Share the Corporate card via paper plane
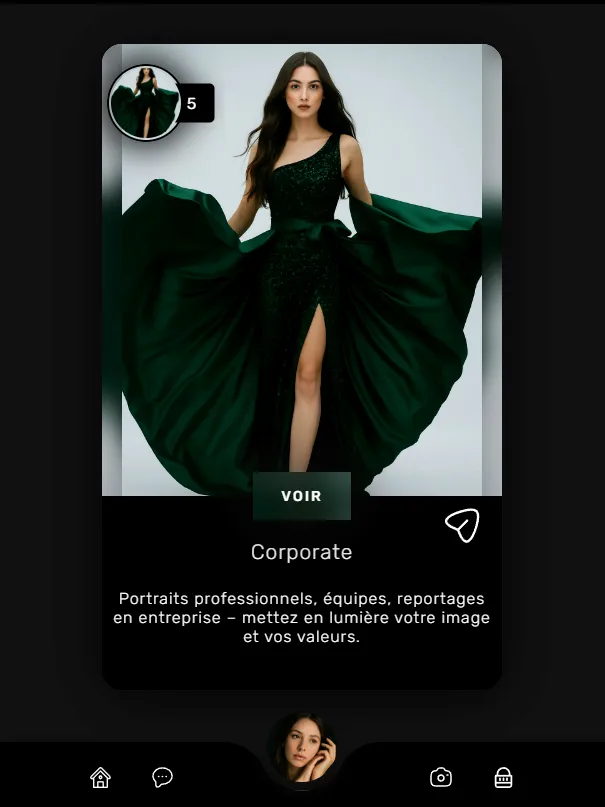The height and width of the screenshot is (807, 605). (462, 524)
